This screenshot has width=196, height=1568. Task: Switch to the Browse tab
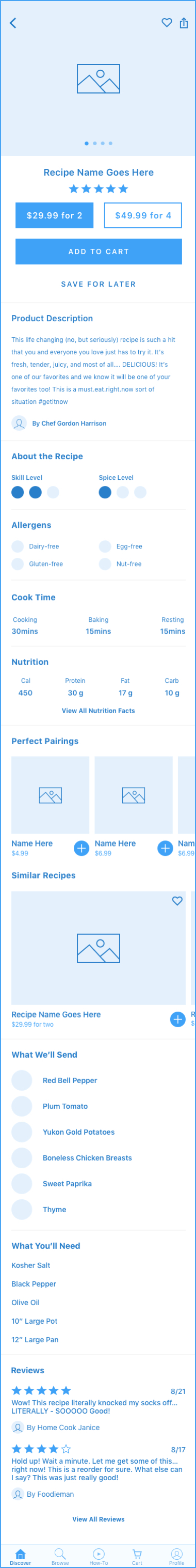60,1557
